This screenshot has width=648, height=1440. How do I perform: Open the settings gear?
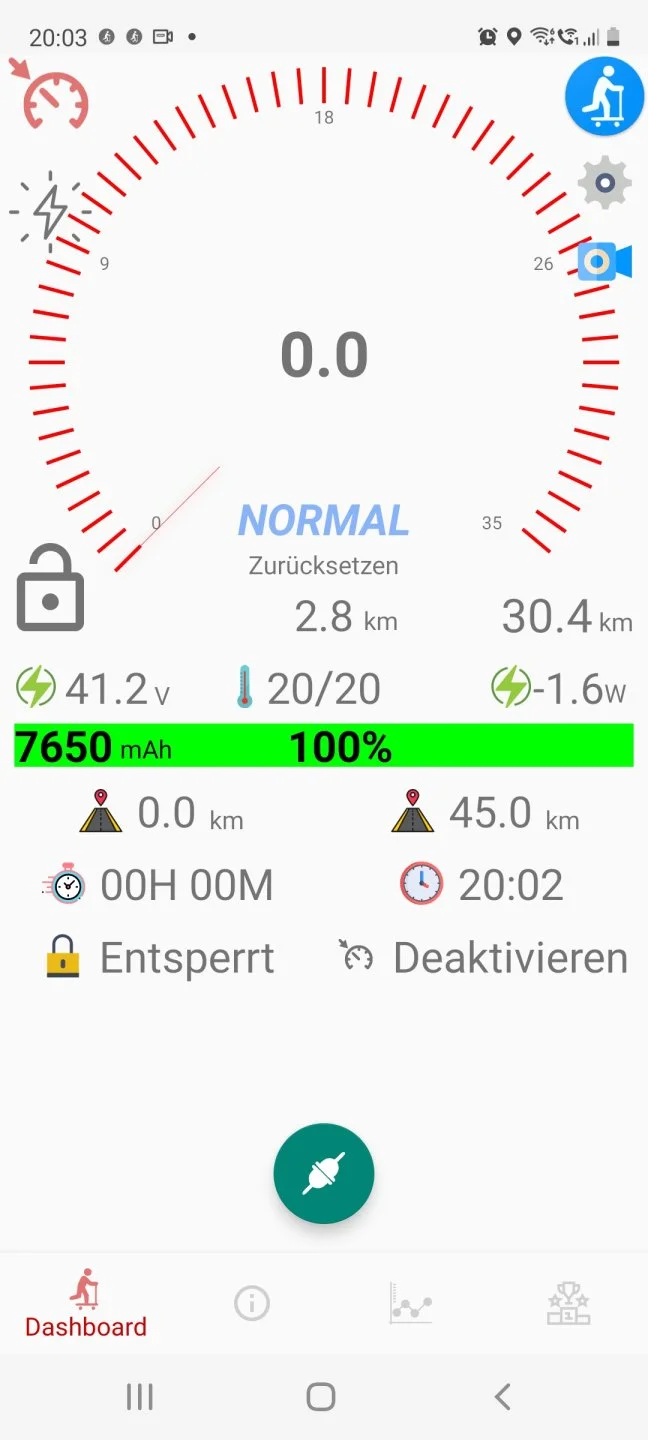point(604,184)
